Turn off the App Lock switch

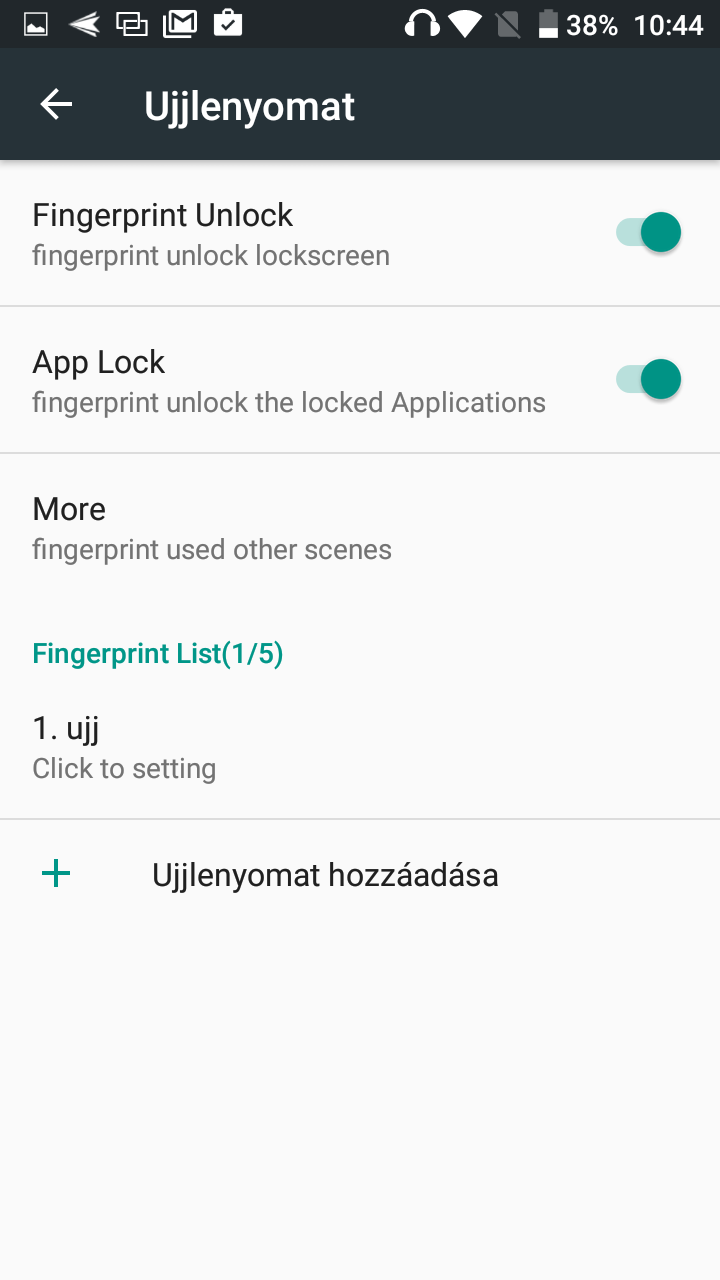(x=648, y=380)
